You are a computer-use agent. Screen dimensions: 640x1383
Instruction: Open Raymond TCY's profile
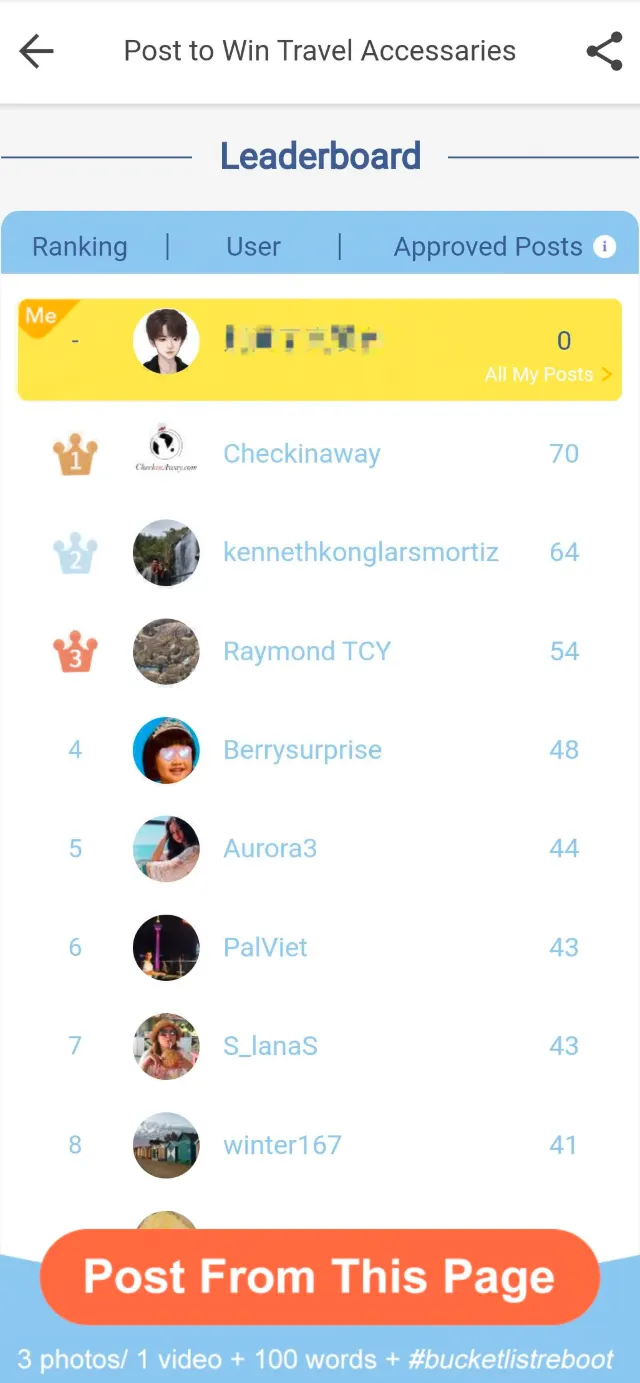(306, 651)
